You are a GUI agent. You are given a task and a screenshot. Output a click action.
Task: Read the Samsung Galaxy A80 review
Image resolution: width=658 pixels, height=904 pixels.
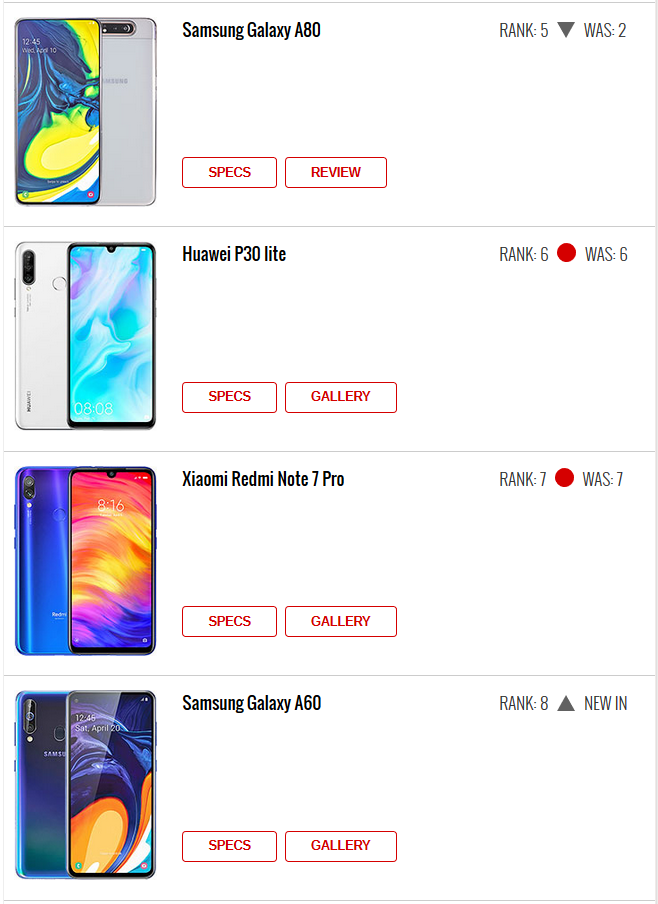coord(335,172)
